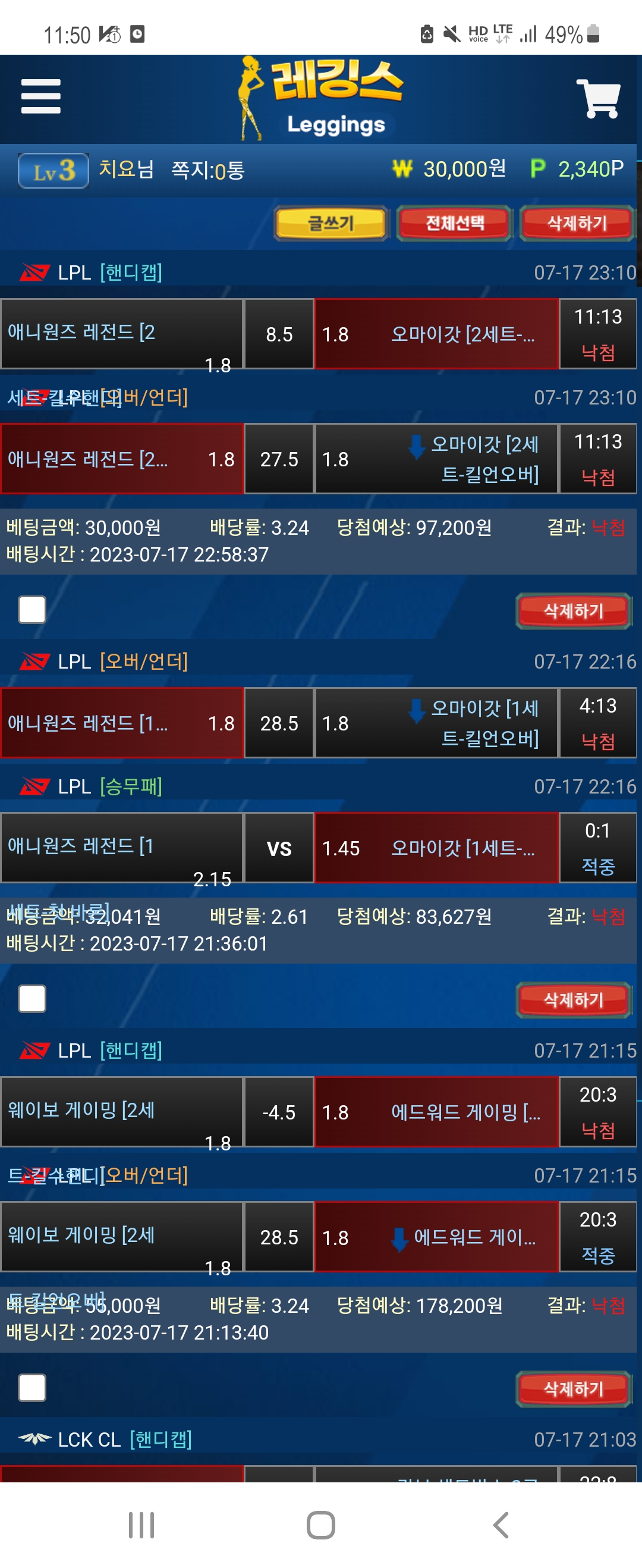Tap the 쪽지 messages counter
This screenshot has height=1568, width=642.
(207, 170)
